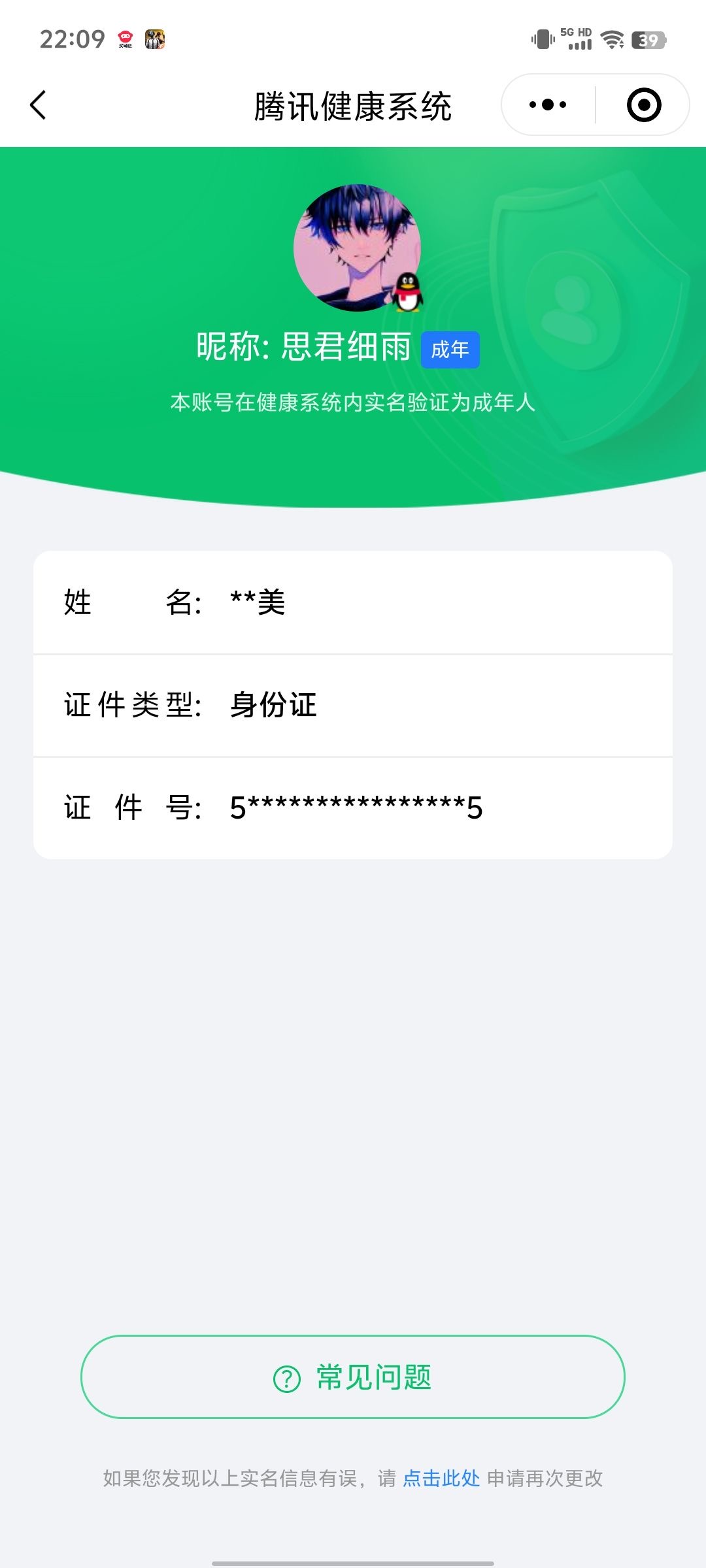
Task: Tap the circular close mini-program icon
Action: [644, 105]
